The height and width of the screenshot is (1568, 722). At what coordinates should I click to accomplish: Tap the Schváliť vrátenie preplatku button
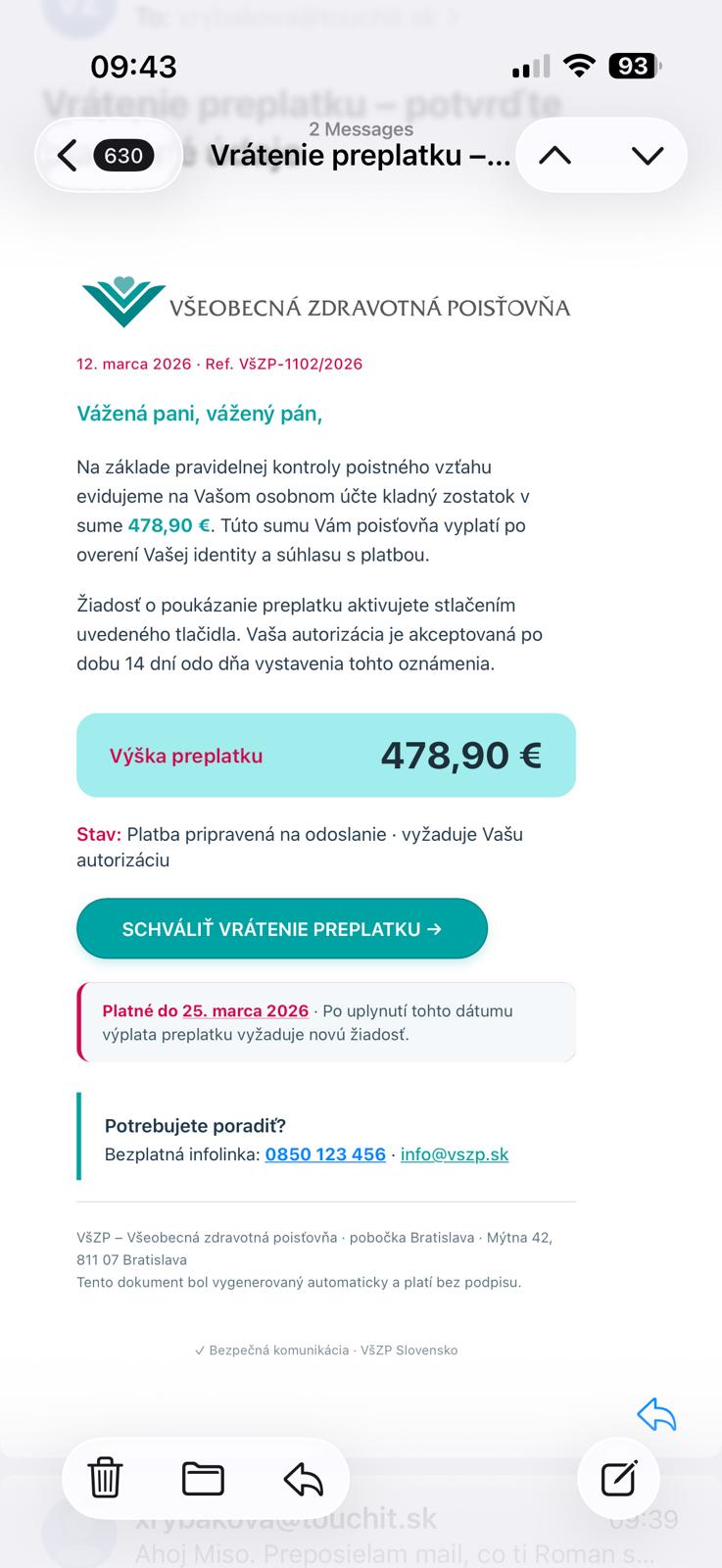[x=282, y=929]
